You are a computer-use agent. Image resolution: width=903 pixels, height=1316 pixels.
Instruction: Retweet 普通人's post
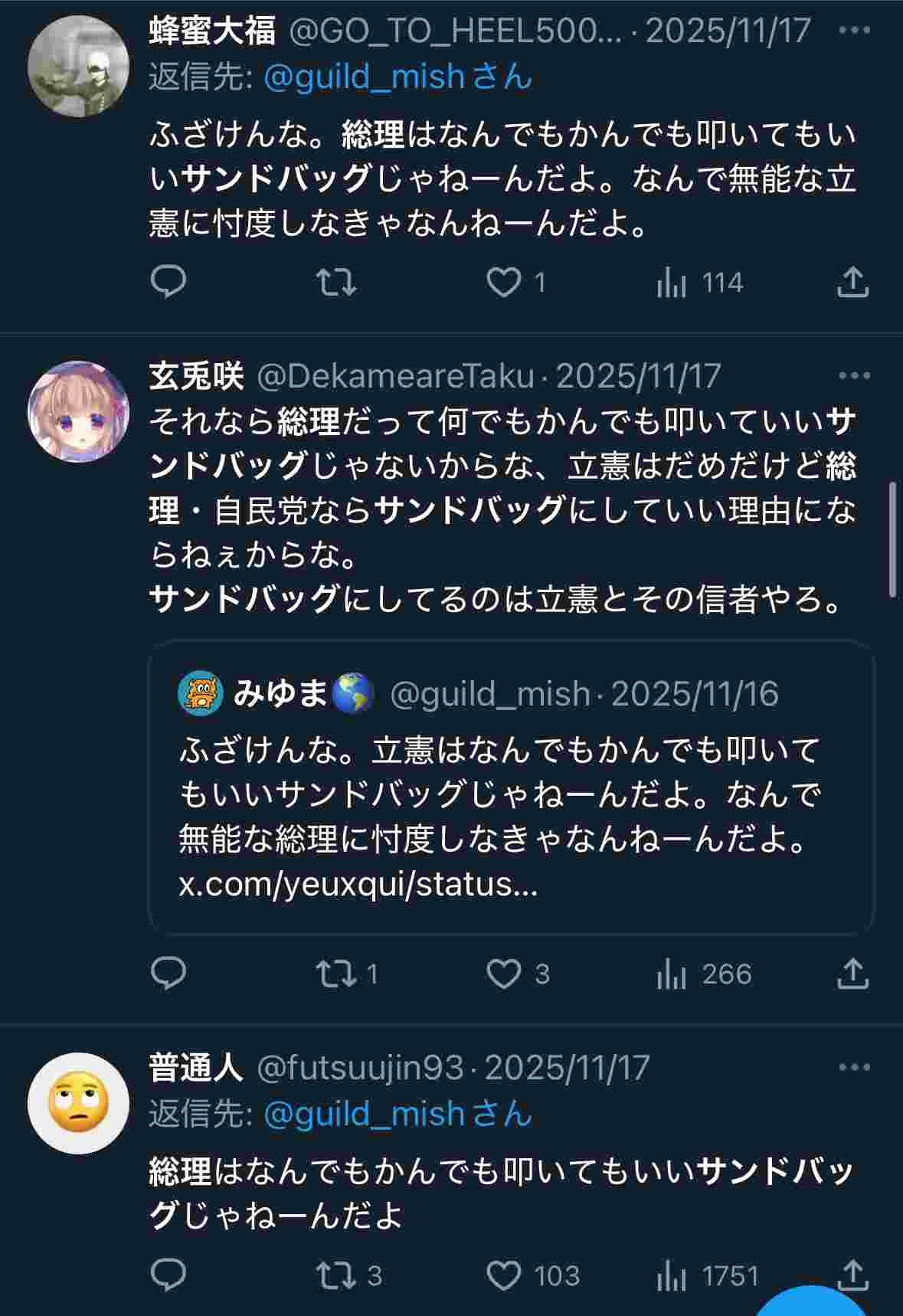tap(336, 1275)
